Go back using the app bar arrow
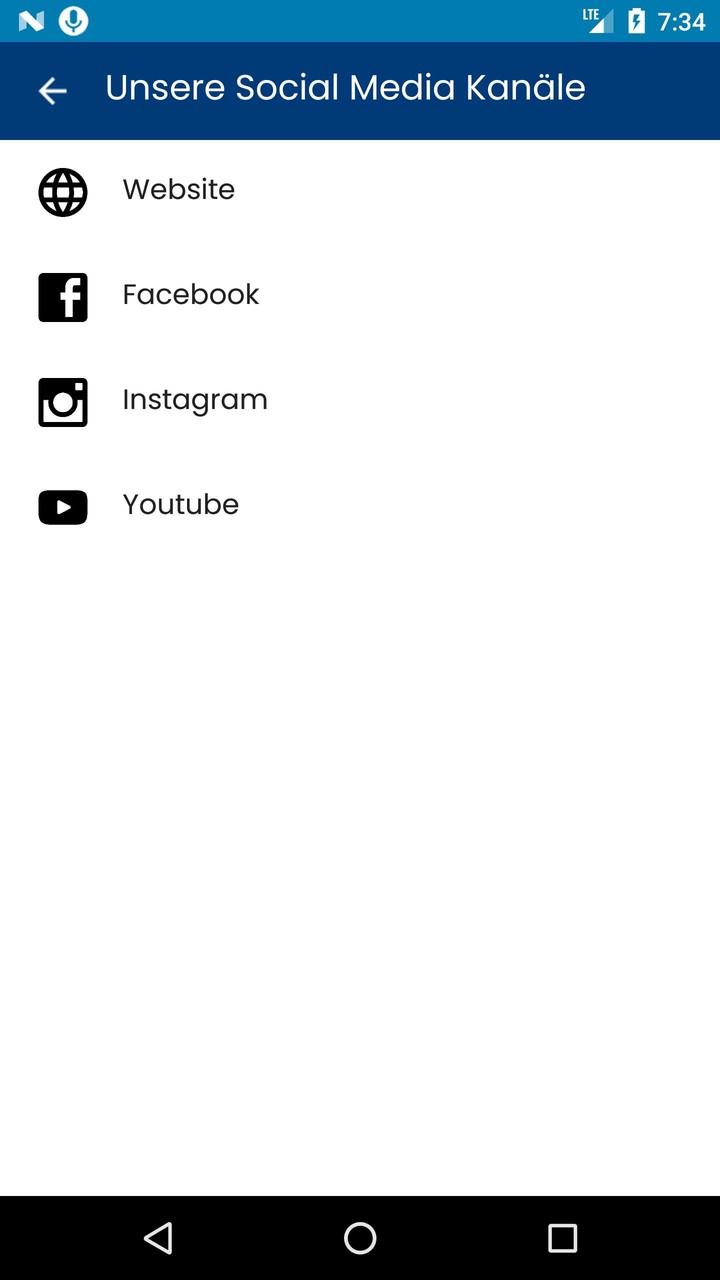This screenshot has height=1280, width=720. coord(52,90)
